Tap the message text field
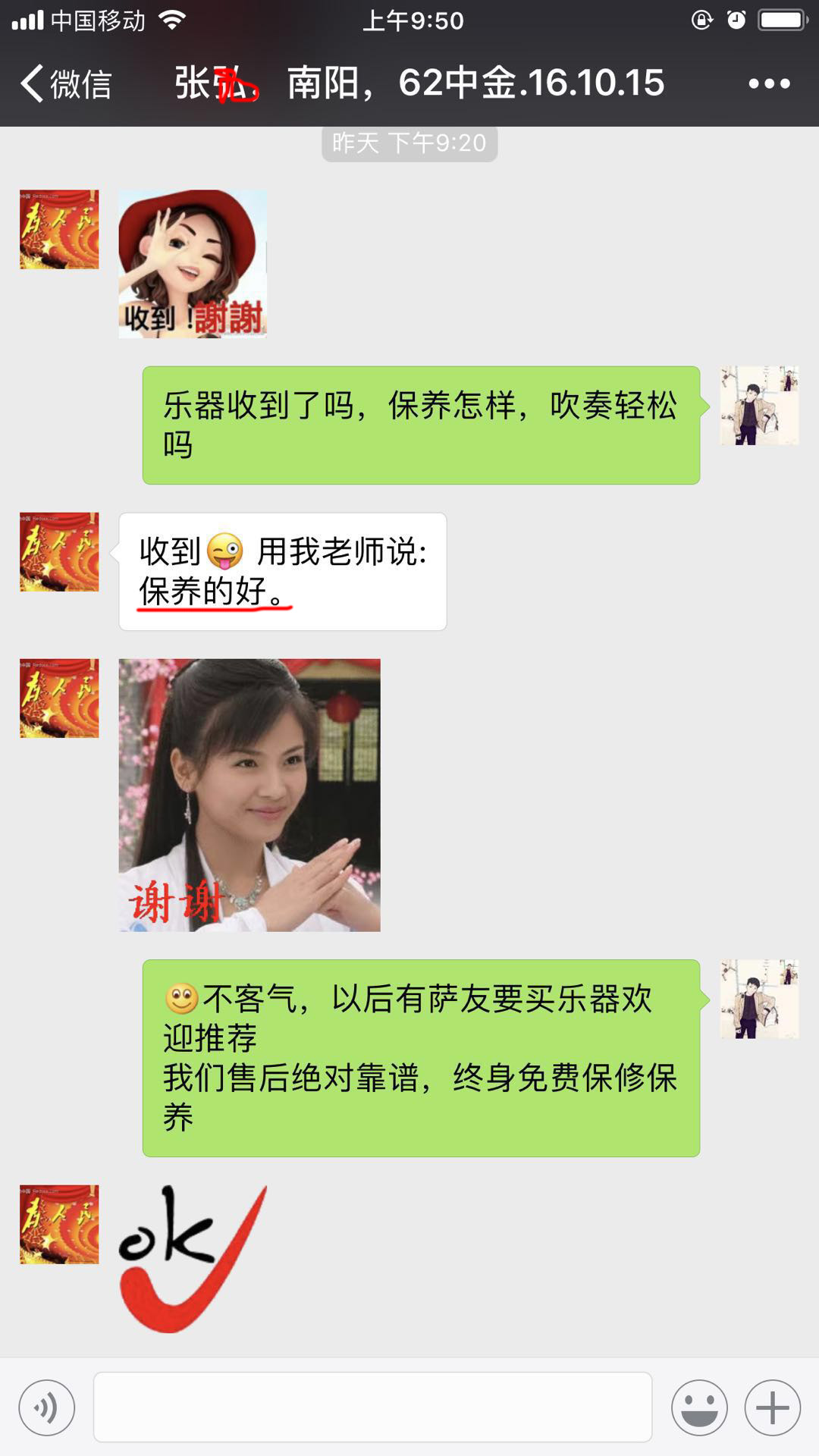This screenshot has height=1456, width=819. (x=372, y=1407)
